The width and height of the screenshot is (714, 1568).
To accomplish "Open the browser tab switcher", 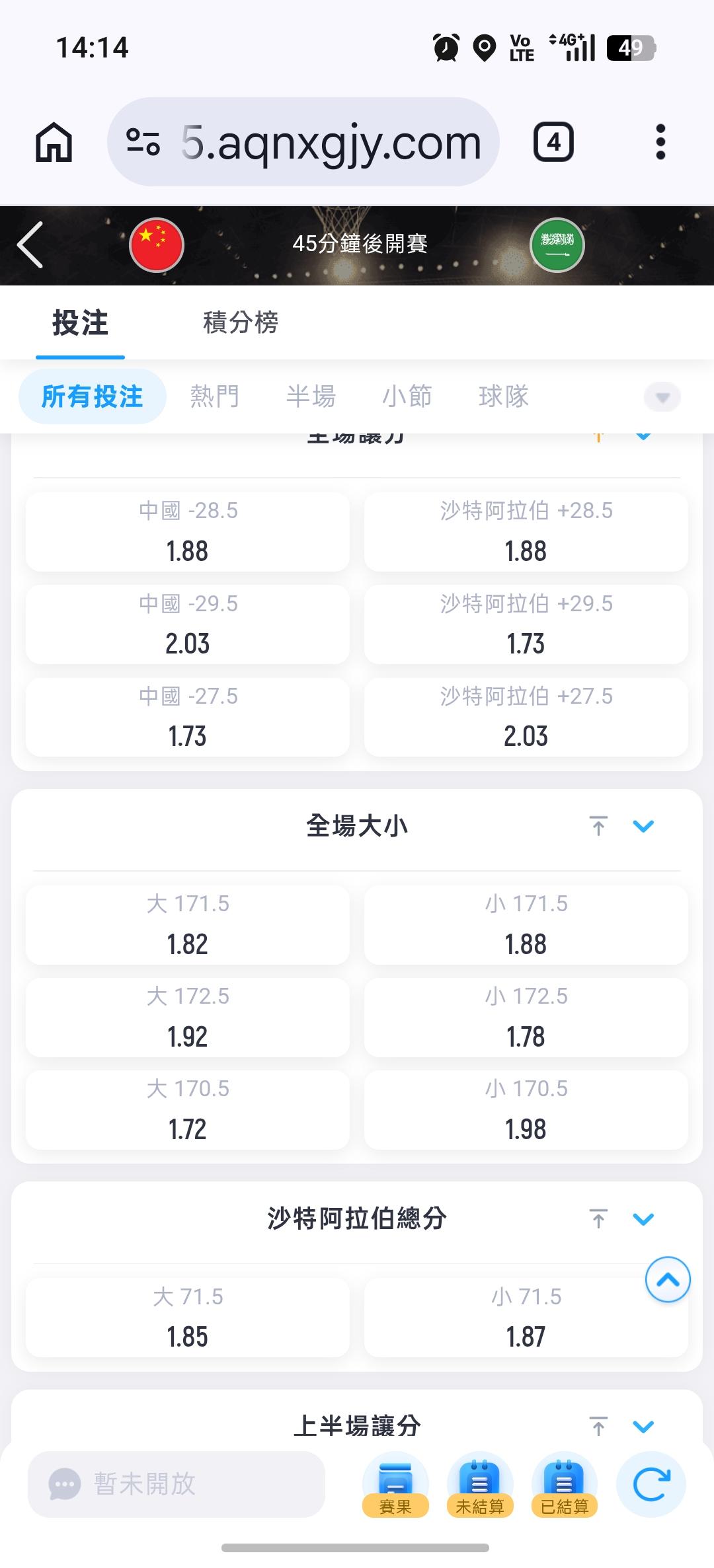I will point(553,141).
